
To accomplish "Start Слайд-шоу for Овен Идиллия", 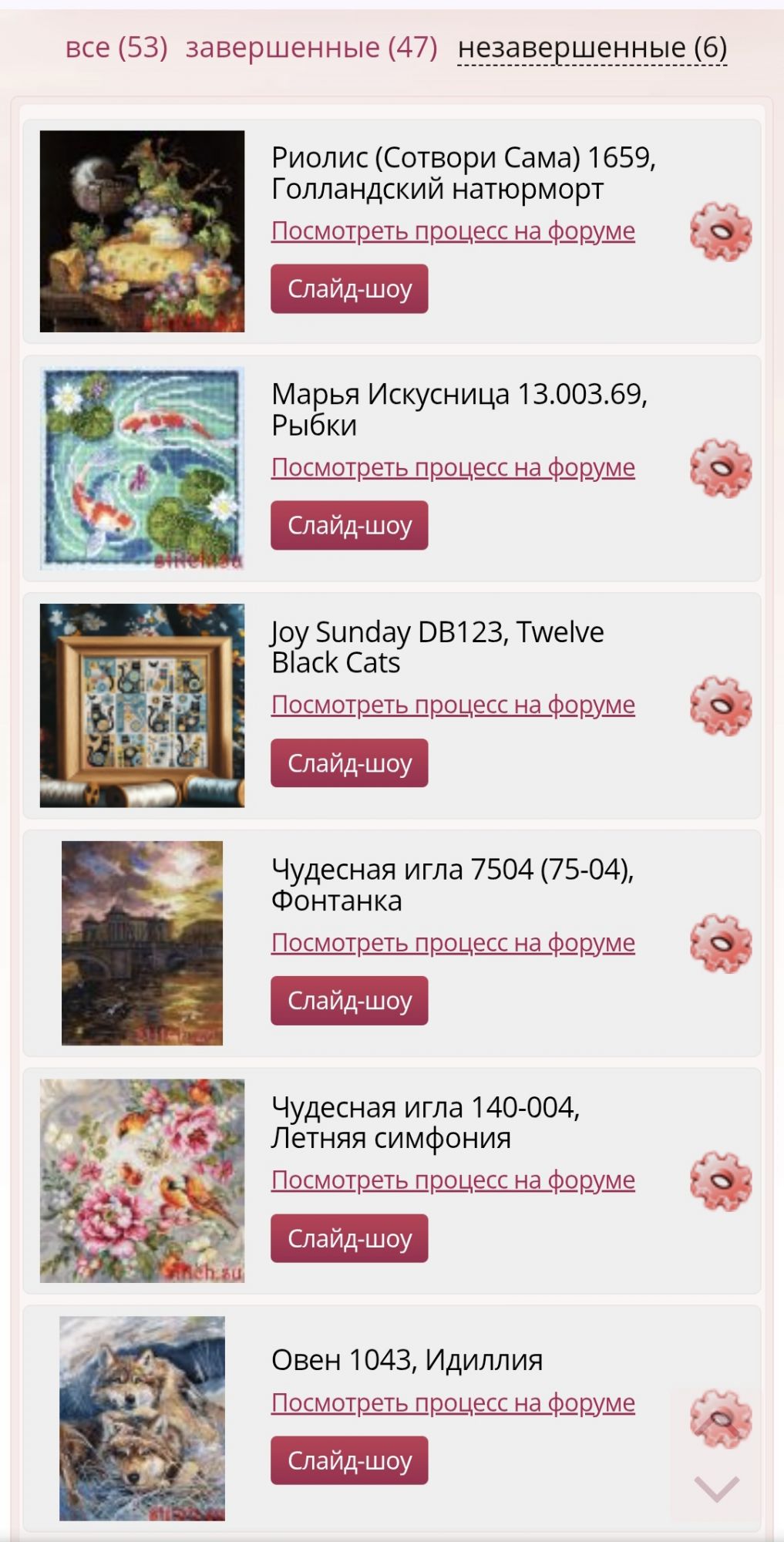I will coord(349,1460).
